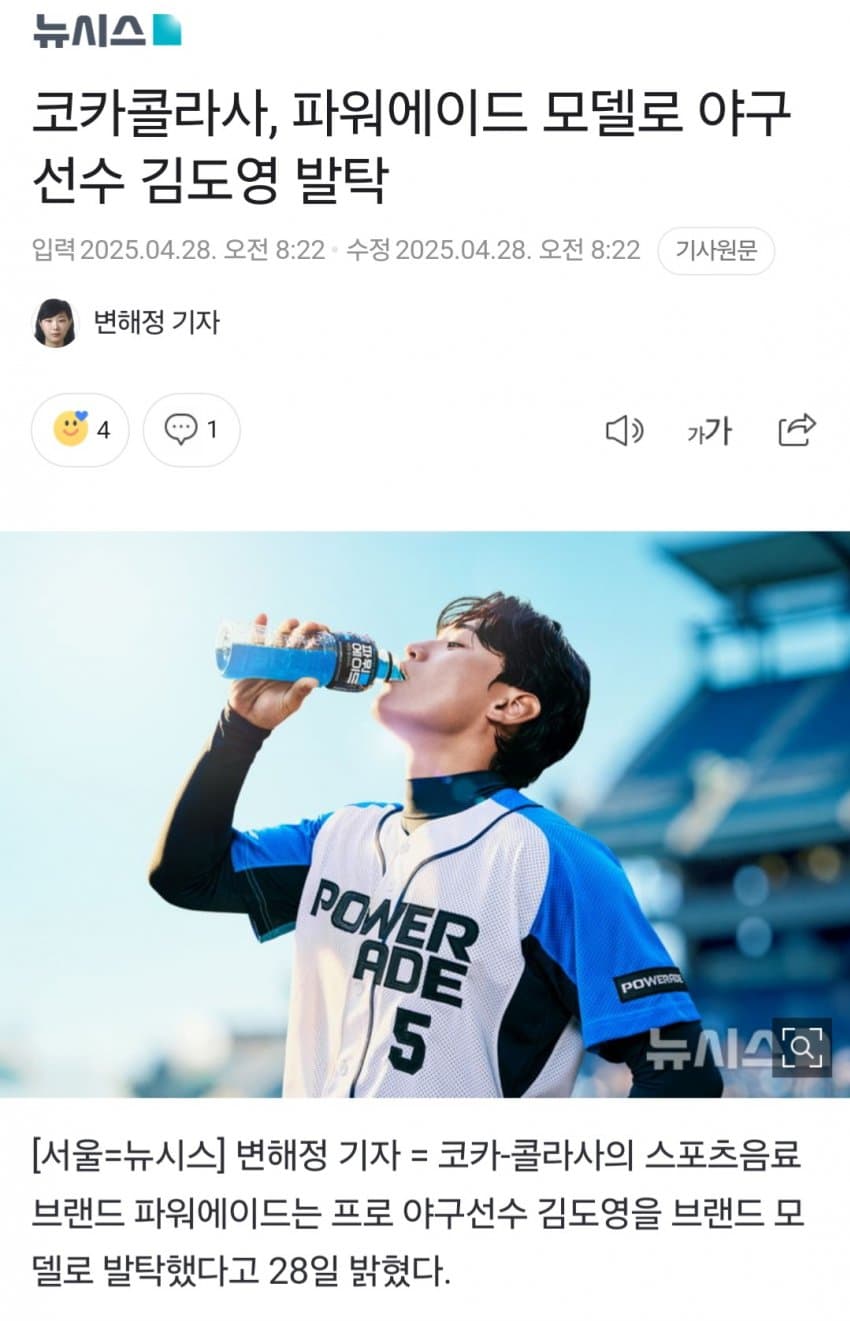Open the 기사원문 original article button
Image resolution: width=850 pixels, height=1321 pixels.
point(715,251)
